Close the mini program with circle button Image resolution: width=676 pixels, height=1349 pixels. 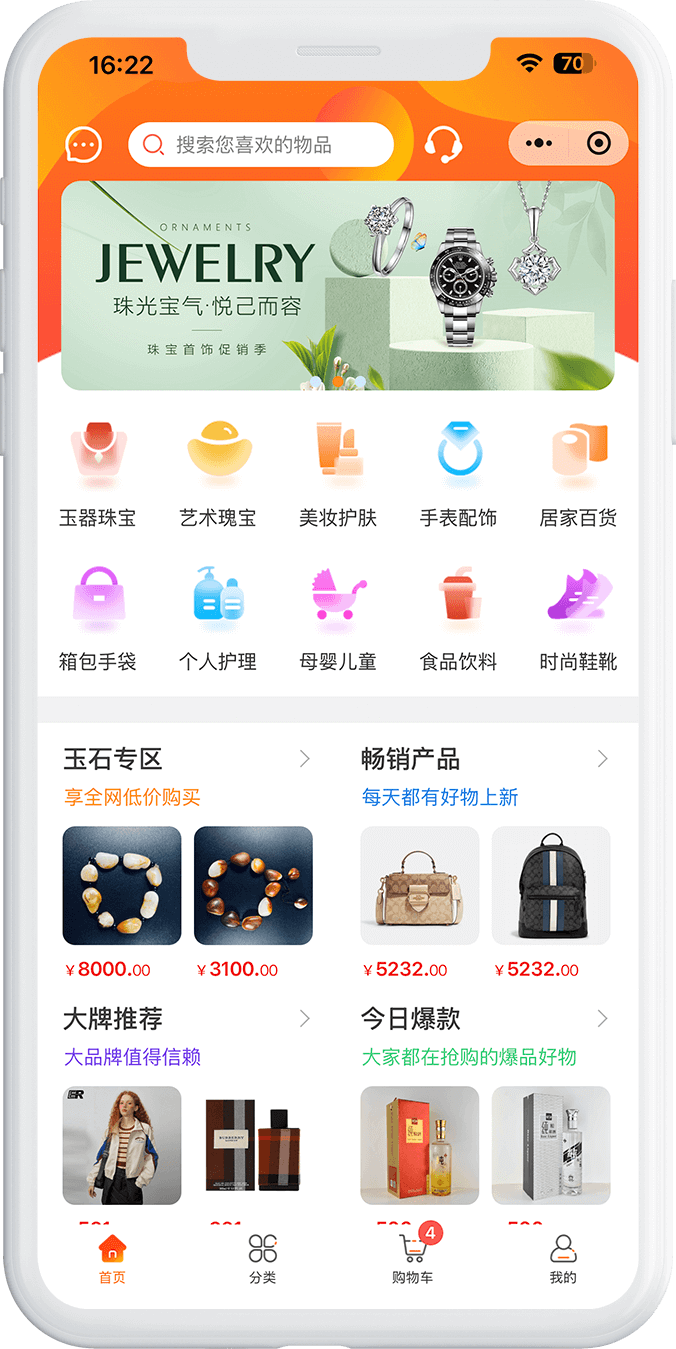[598, 144]
